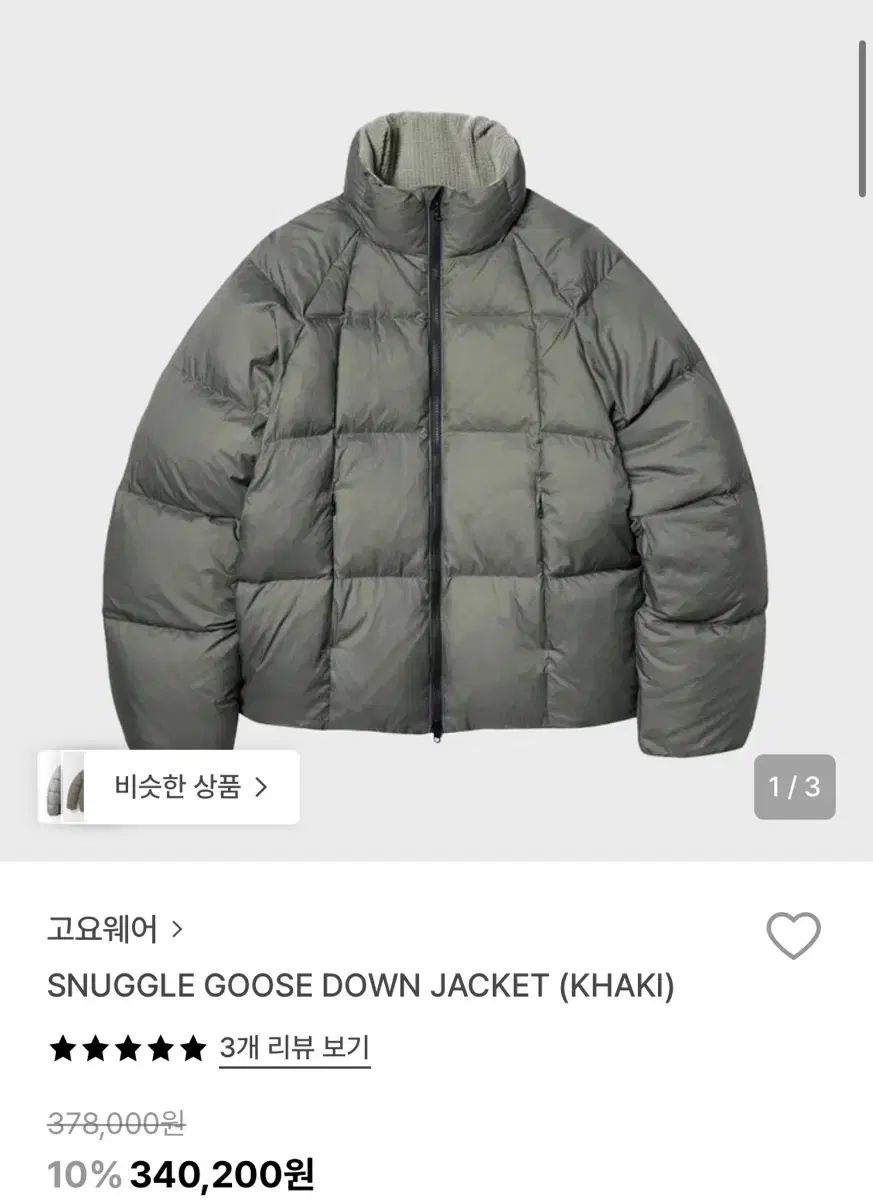Add the jacket to wishlist with heart
This screenshot has height=1200, width=873.
(793, 937)
